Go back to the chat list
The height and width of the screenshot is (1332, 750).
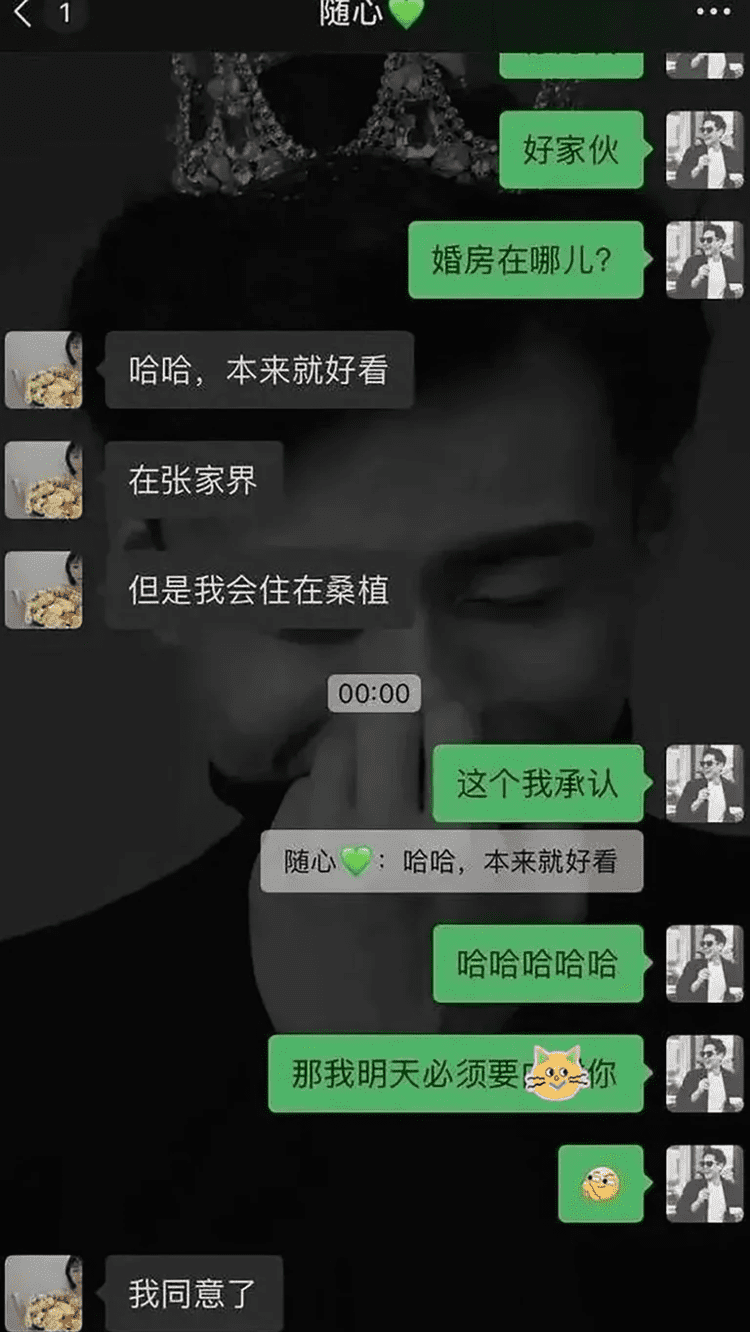coord(24,14)
